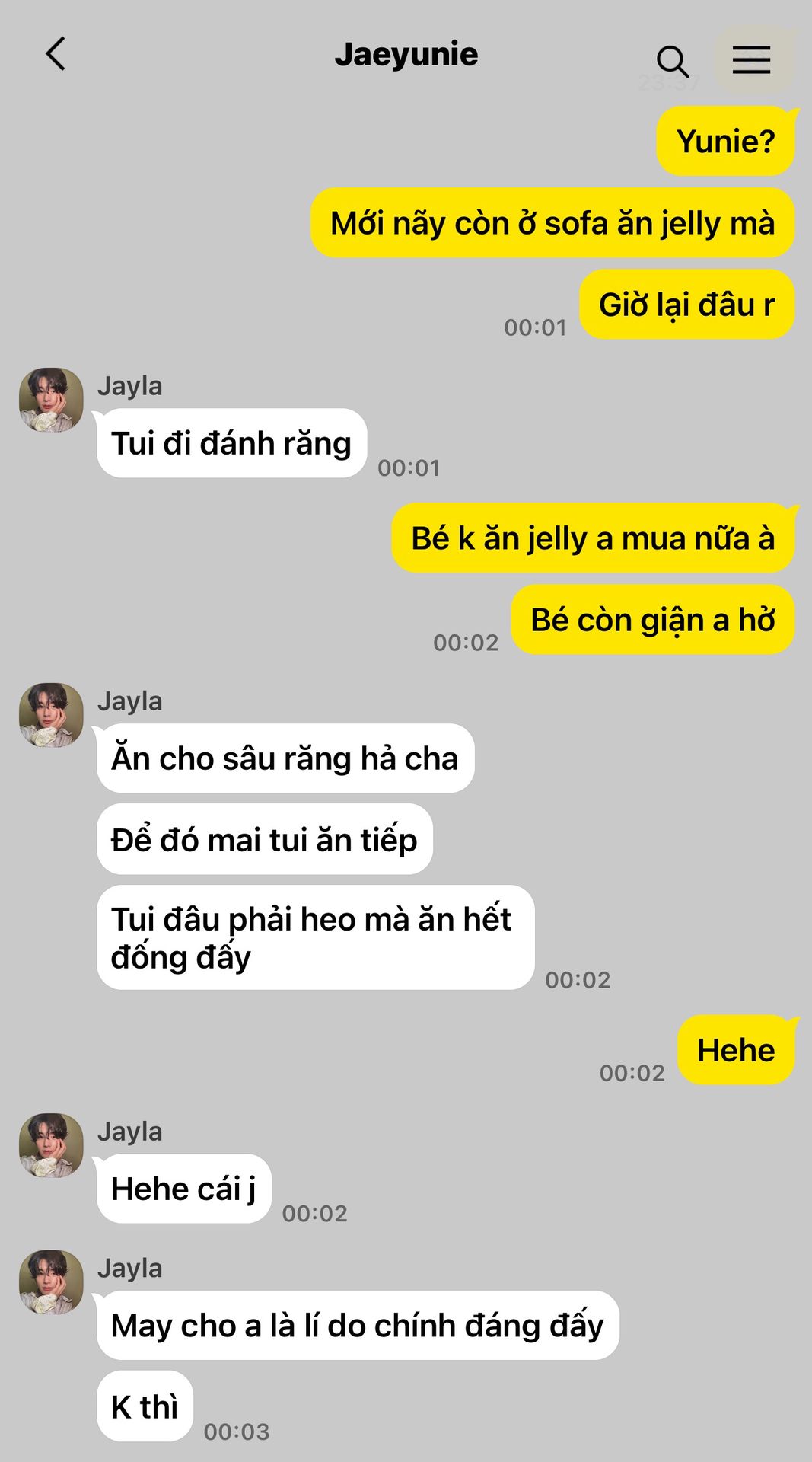
Task: View Jayla's profile picture next to "Hehe cái j"
Action: (x=51, y=1144)
